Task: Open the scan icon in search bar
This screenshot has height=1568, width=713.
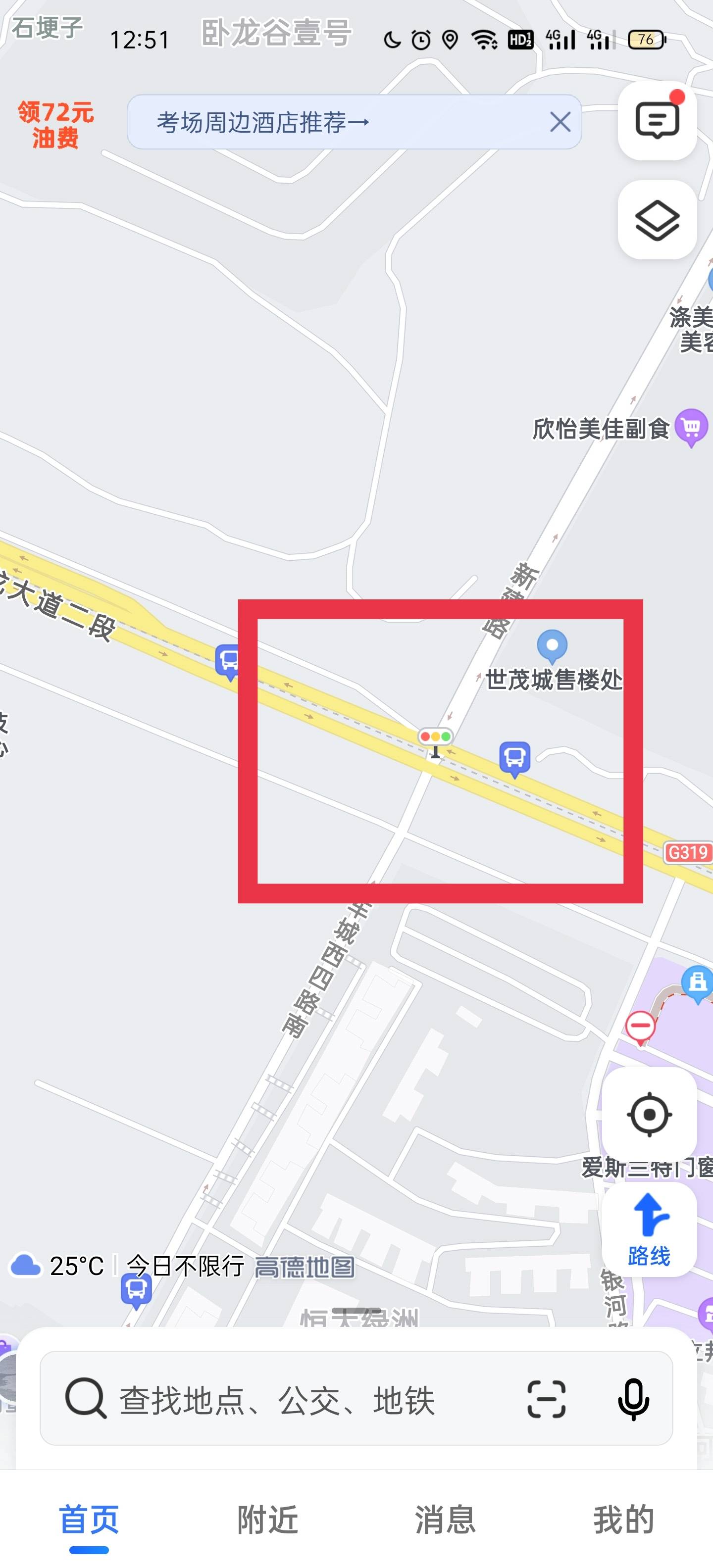Action: (546, 1399)
